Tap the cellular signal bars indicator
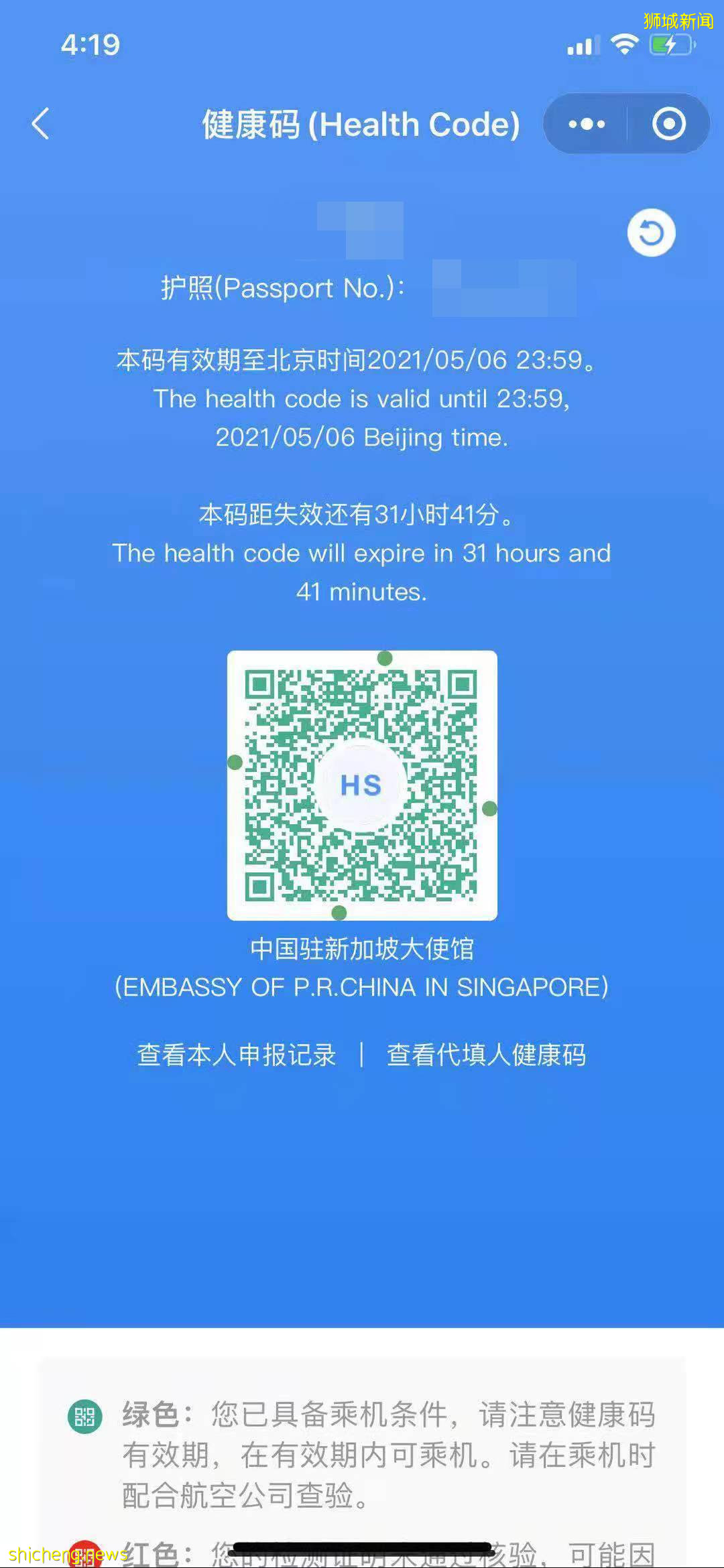The height and width of the screenshot is (1568, 724). click(581, 45)
